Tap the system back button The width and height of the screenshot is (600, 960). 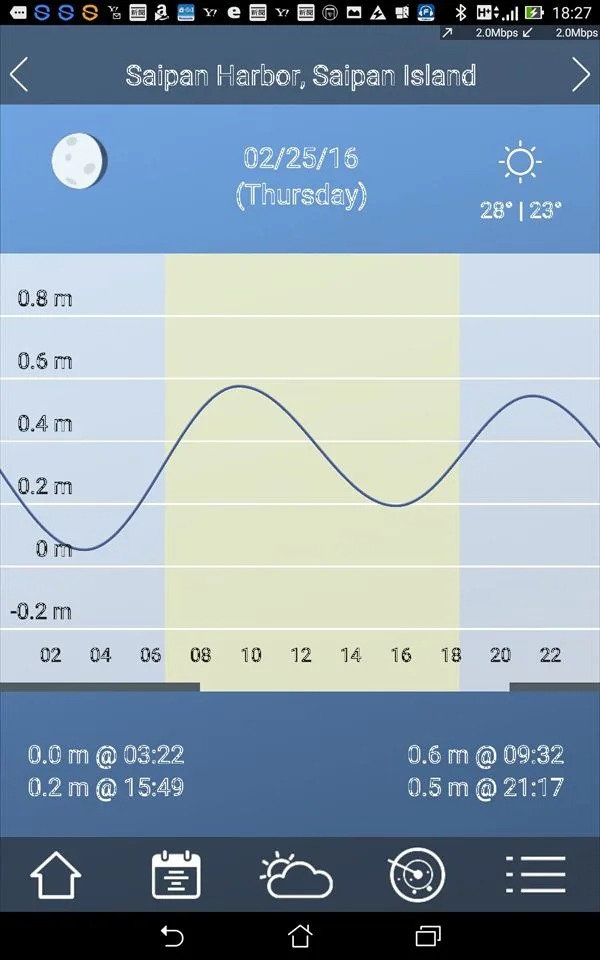point(172,936)
